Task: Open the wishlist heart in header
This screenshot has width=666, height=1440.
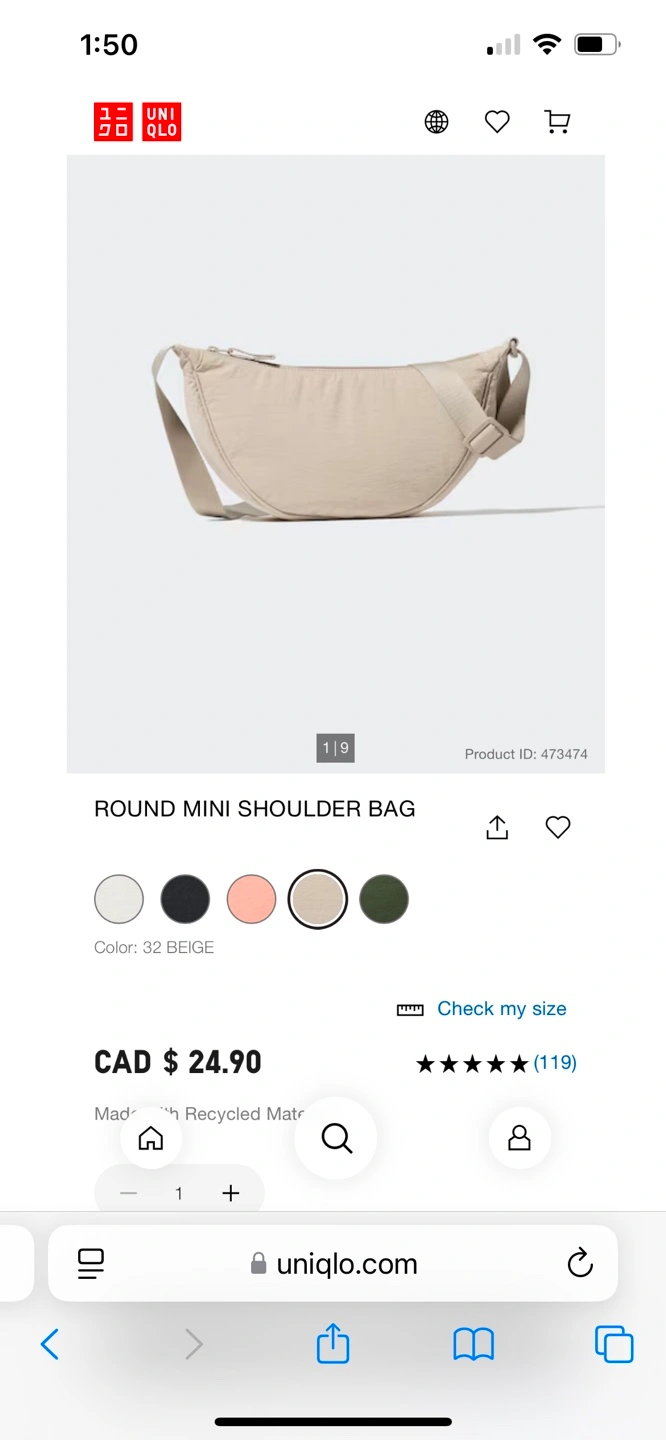Action: click(x=497, y=122)
